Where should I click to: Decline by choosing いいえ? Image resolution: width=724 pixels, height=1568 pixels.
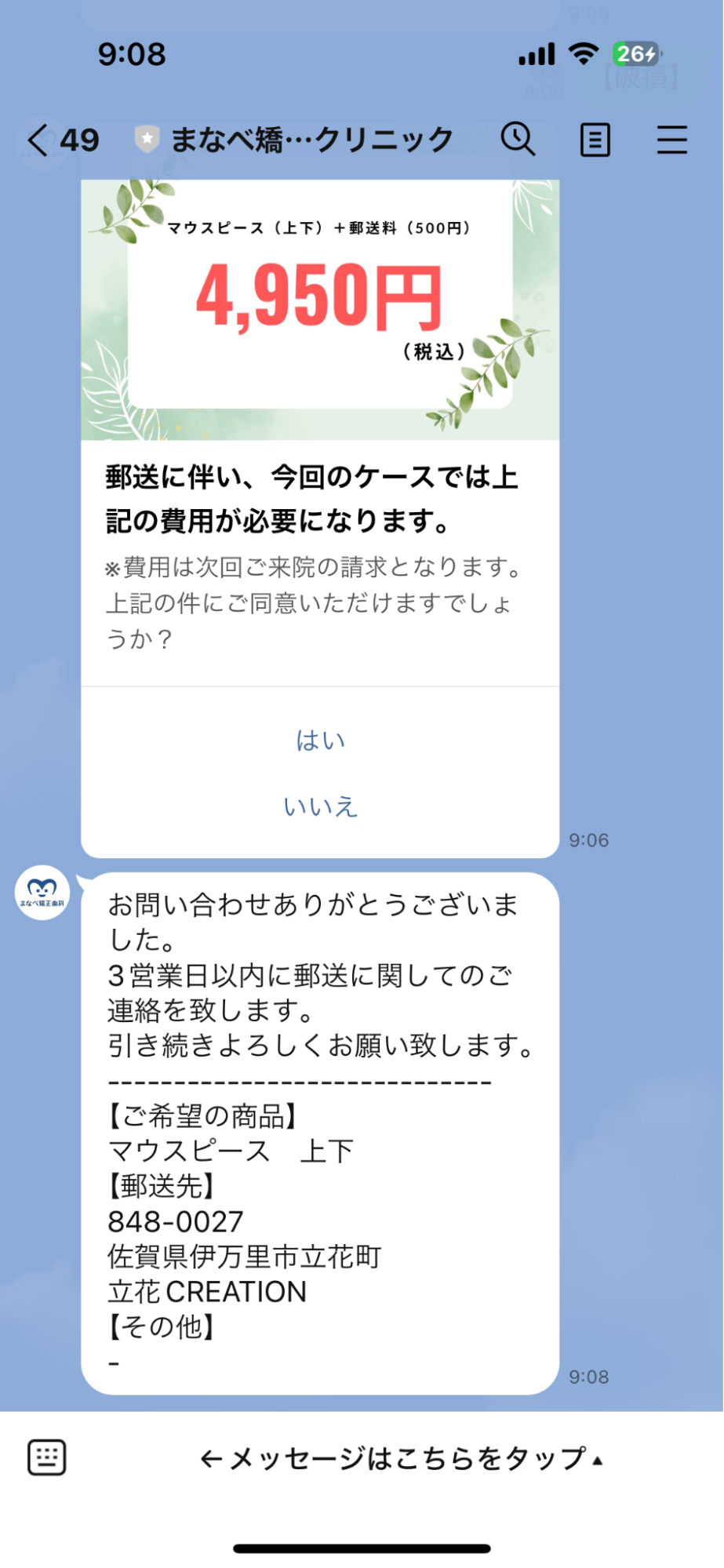click(x=320, y=806)
